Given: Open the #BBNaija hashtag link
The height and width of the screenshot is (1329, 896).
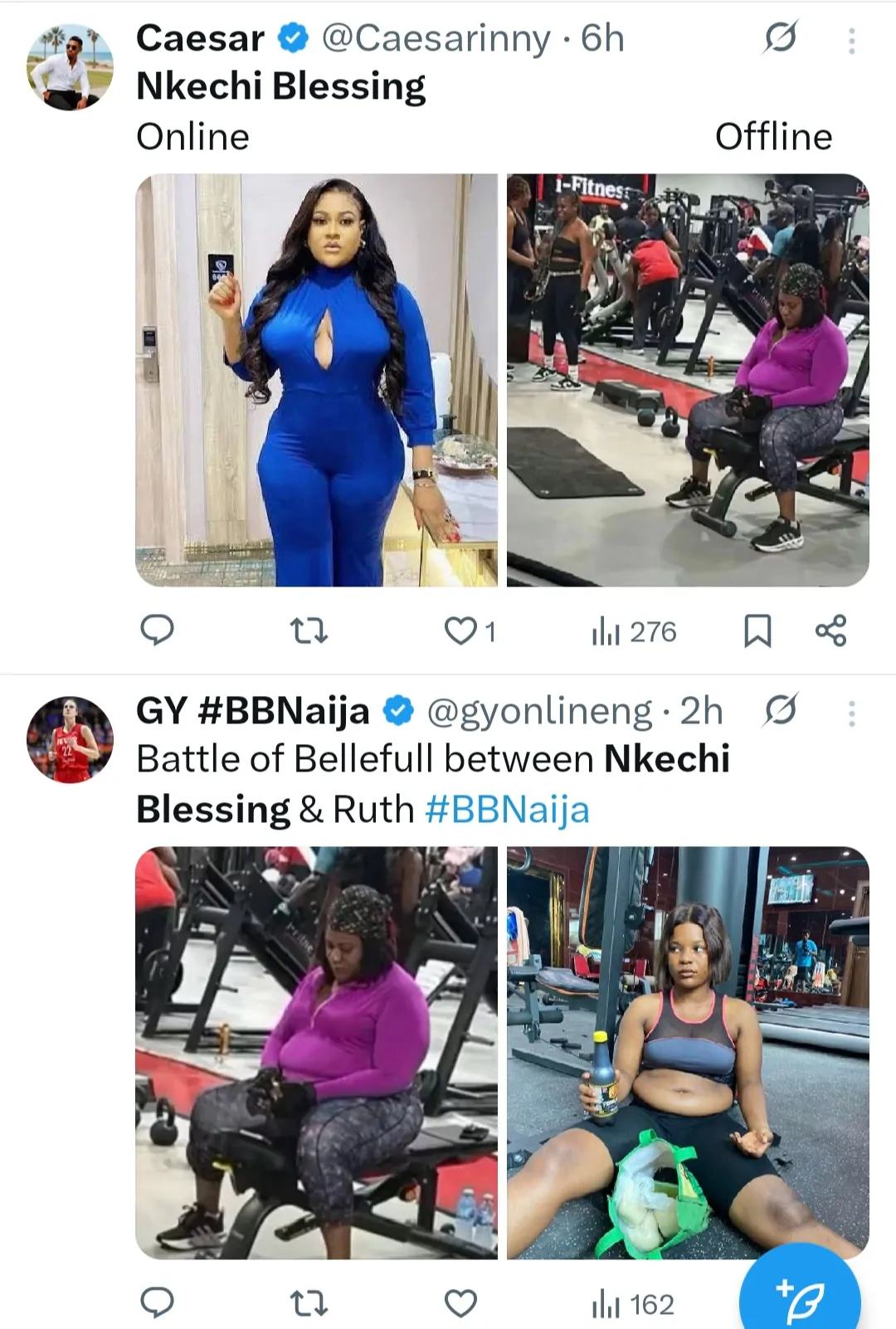Looking at the screenshot, I should point(507,810).
